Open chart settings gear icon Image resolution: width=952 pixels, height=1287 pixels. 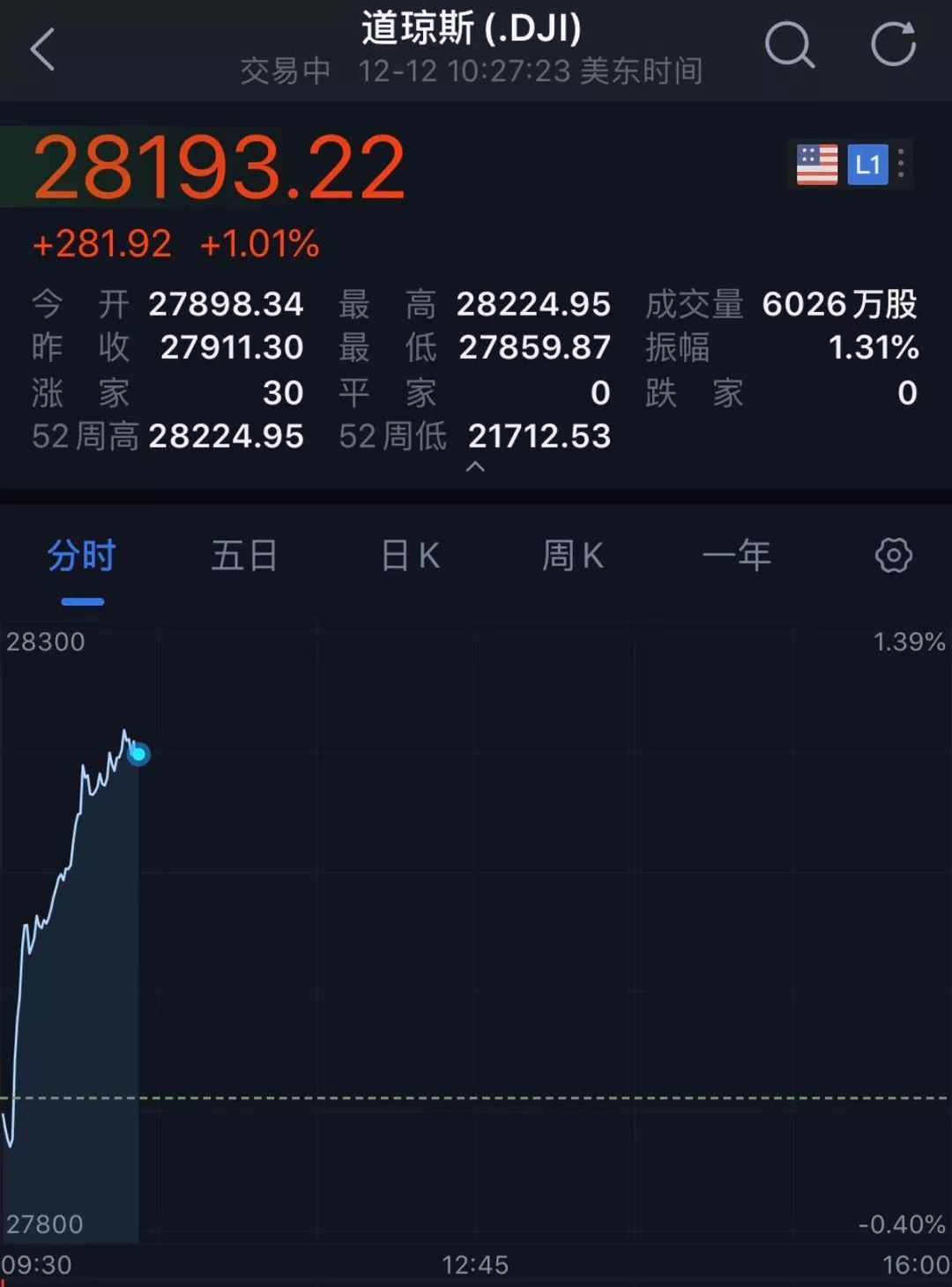coord(893,555)
